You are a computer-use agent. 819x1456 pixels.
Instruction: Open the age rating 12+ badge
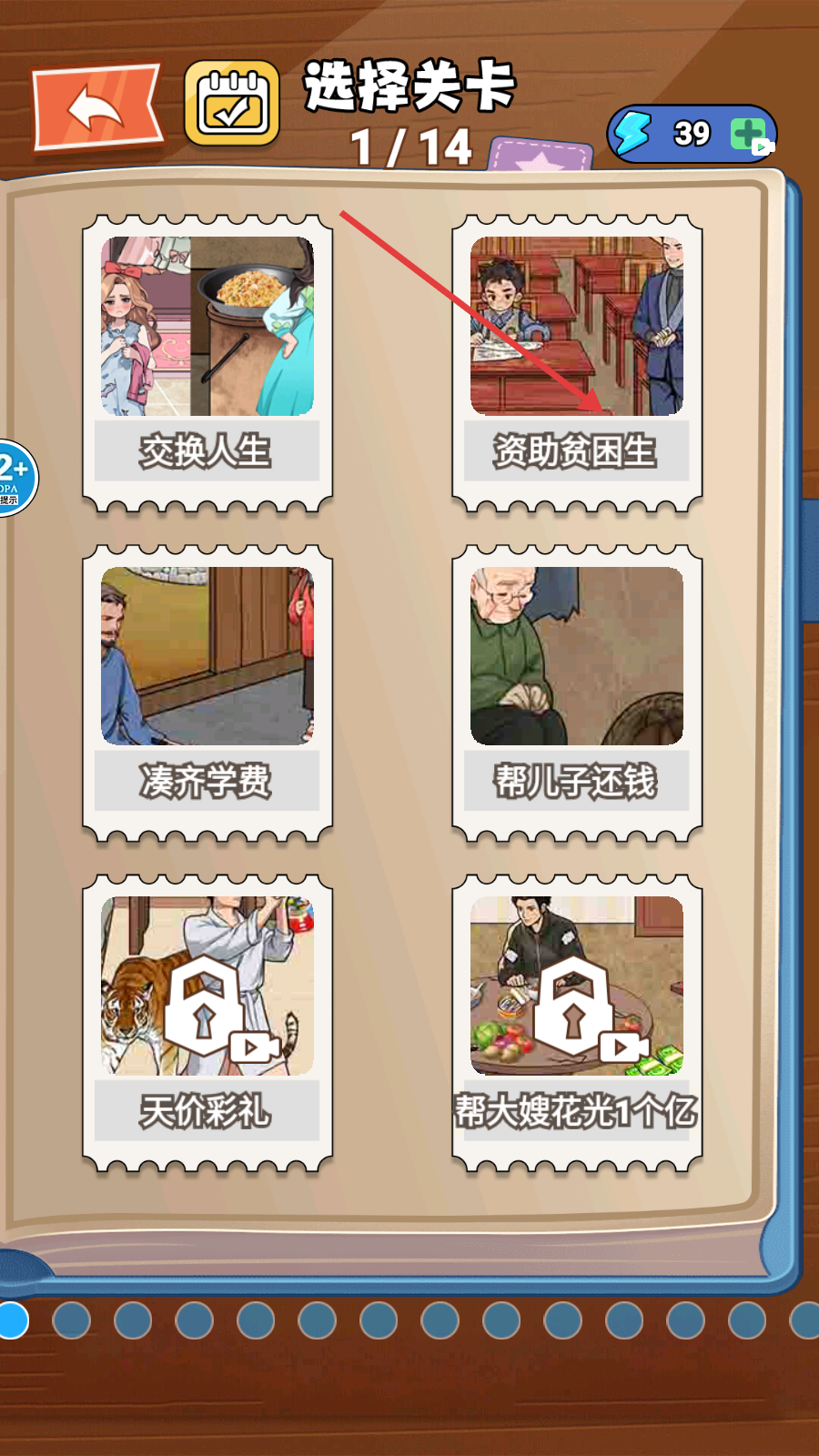click(x=13, y=478)
